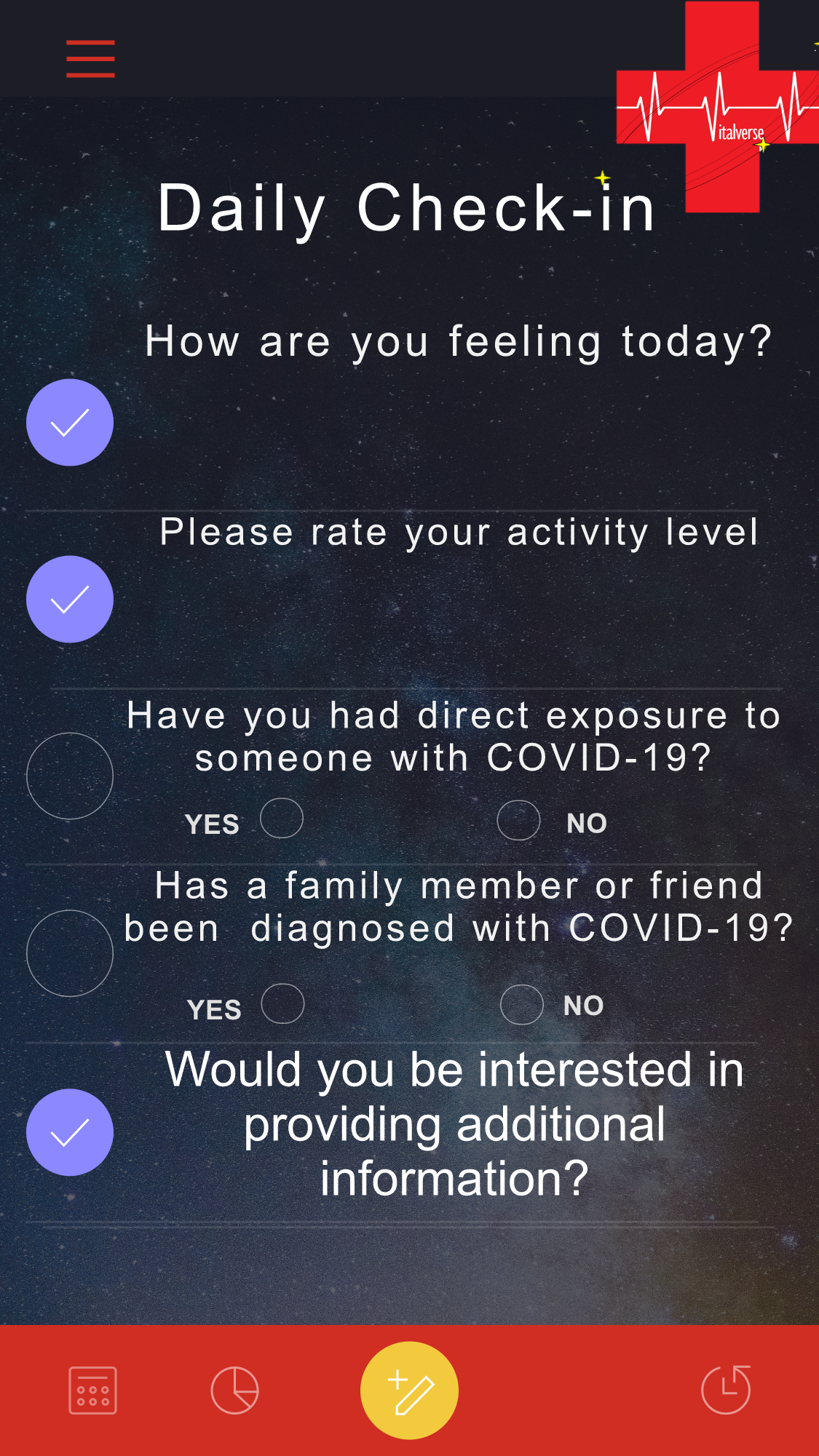Tap the check circle for activity level
Screen dimensions: 819x1456
[70, 599]
